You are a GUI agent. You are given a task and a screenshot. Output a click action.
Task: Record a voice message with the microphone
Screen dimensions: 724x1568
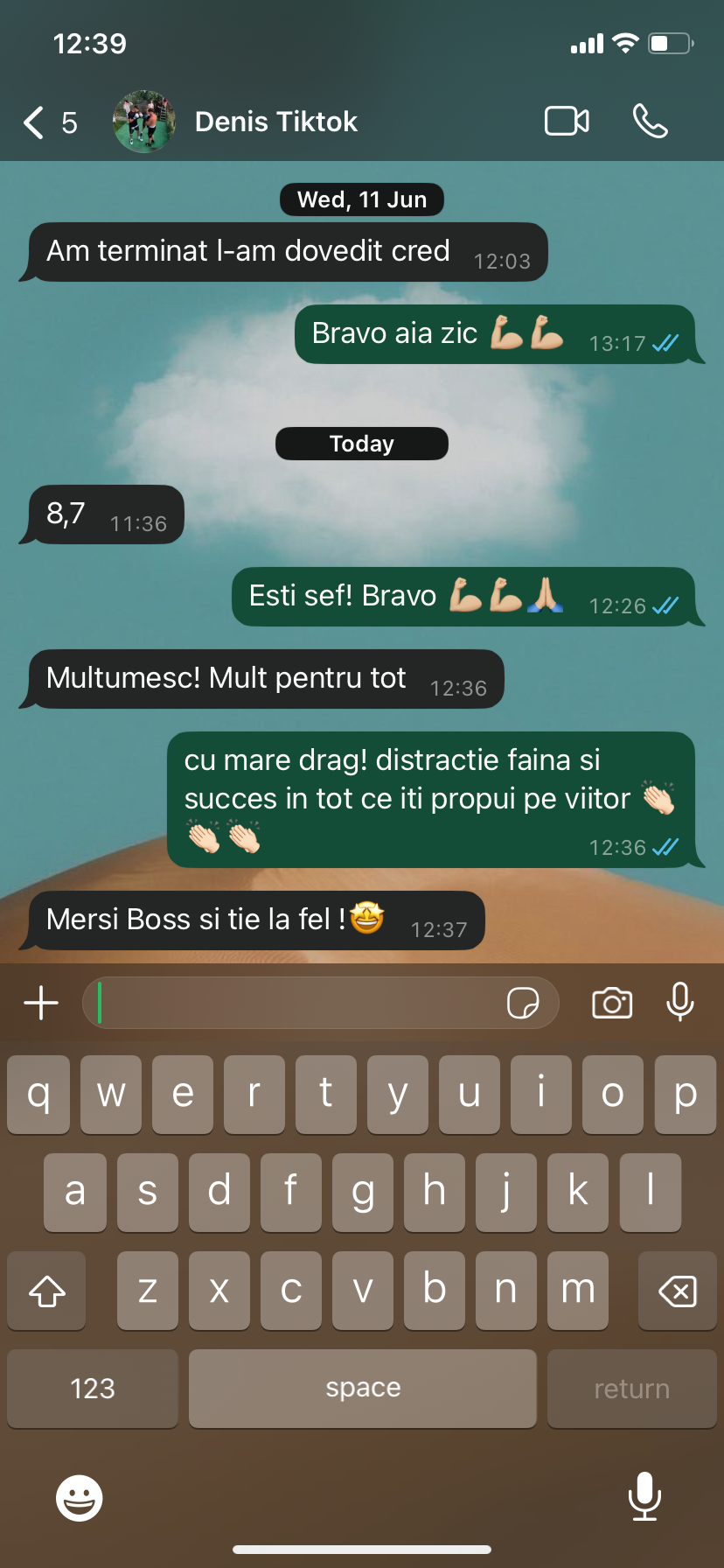679,1003
